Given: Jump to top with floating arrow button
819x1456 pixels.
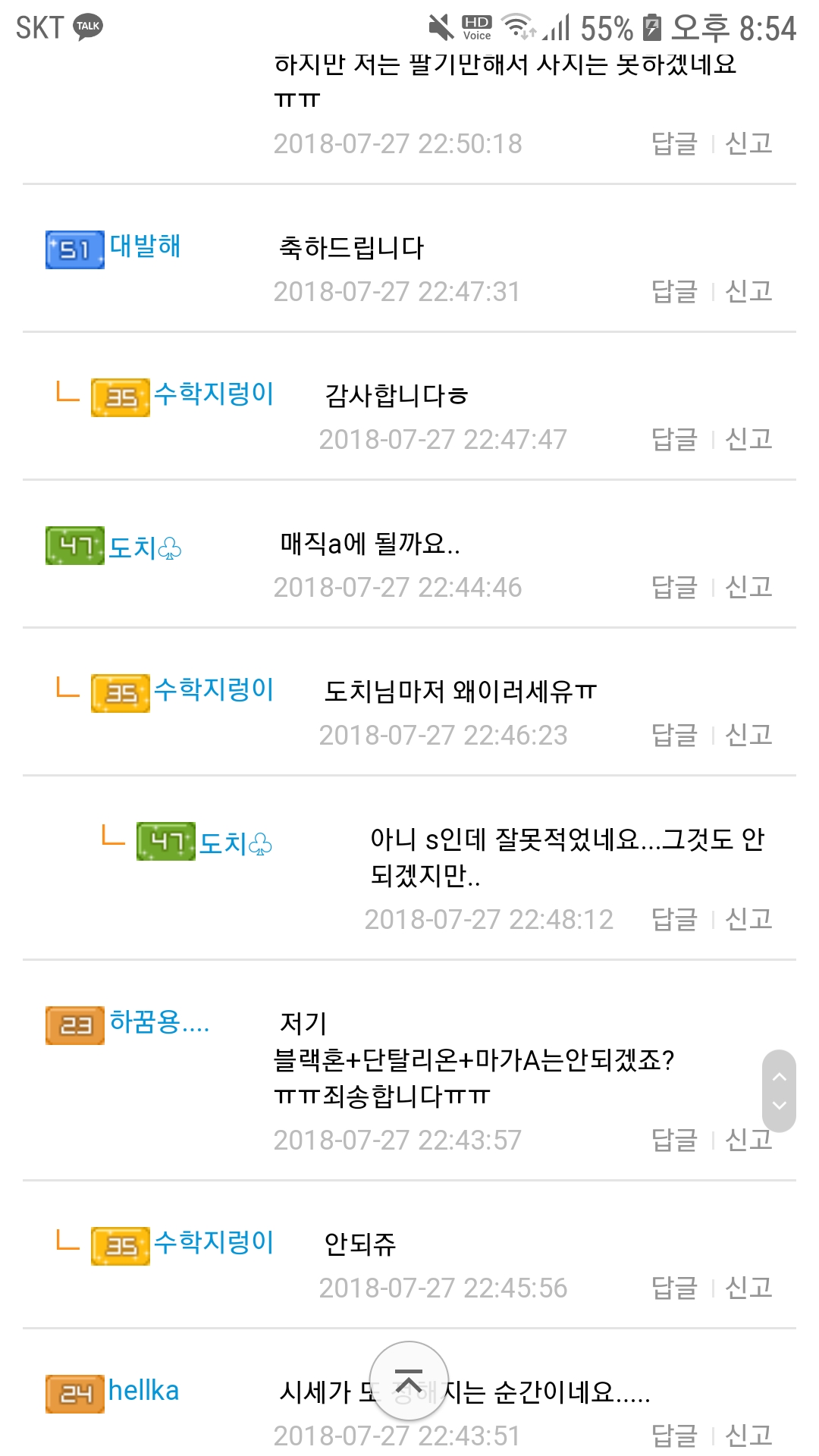Looking at the screenshot, I should click(409, 1381).
